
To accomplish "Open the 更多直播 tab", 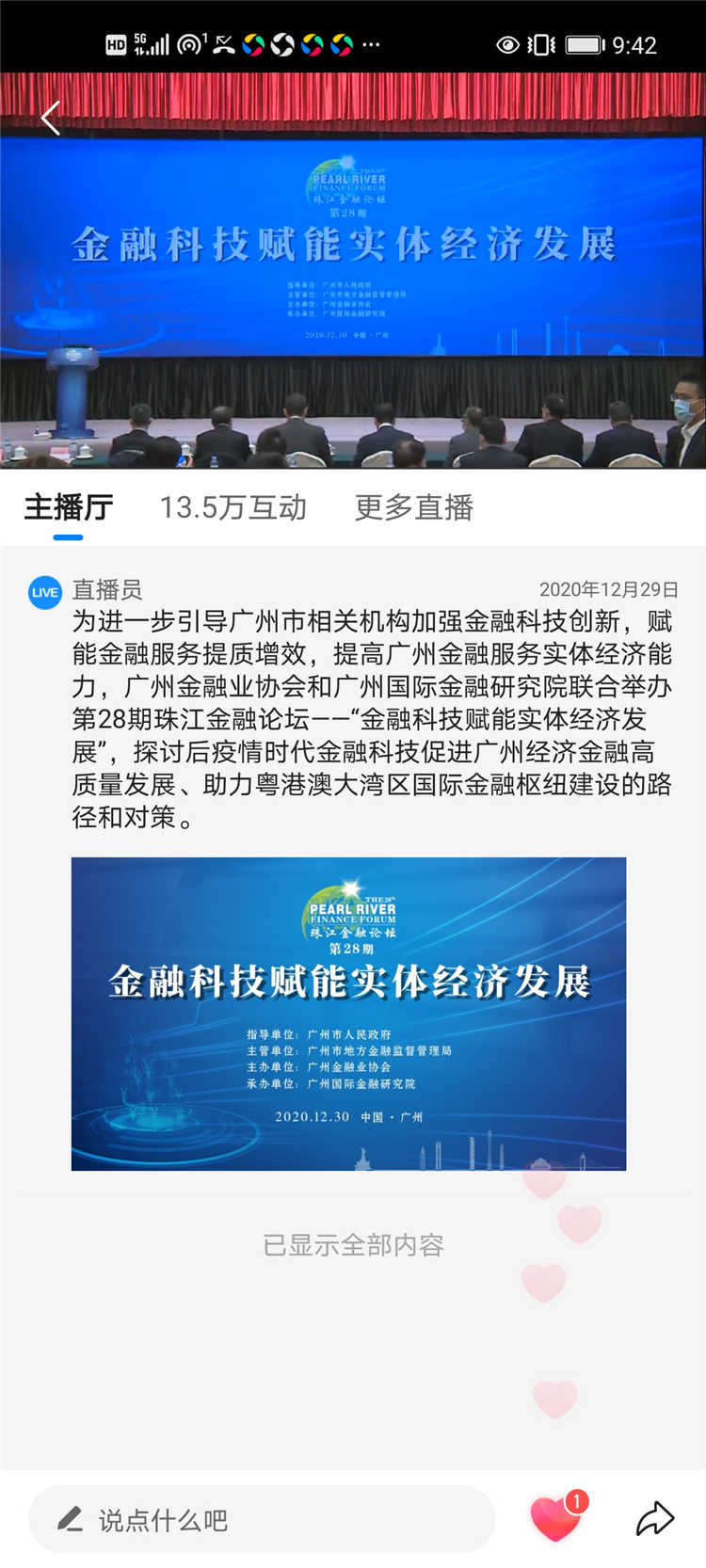I will pos(413,507).
